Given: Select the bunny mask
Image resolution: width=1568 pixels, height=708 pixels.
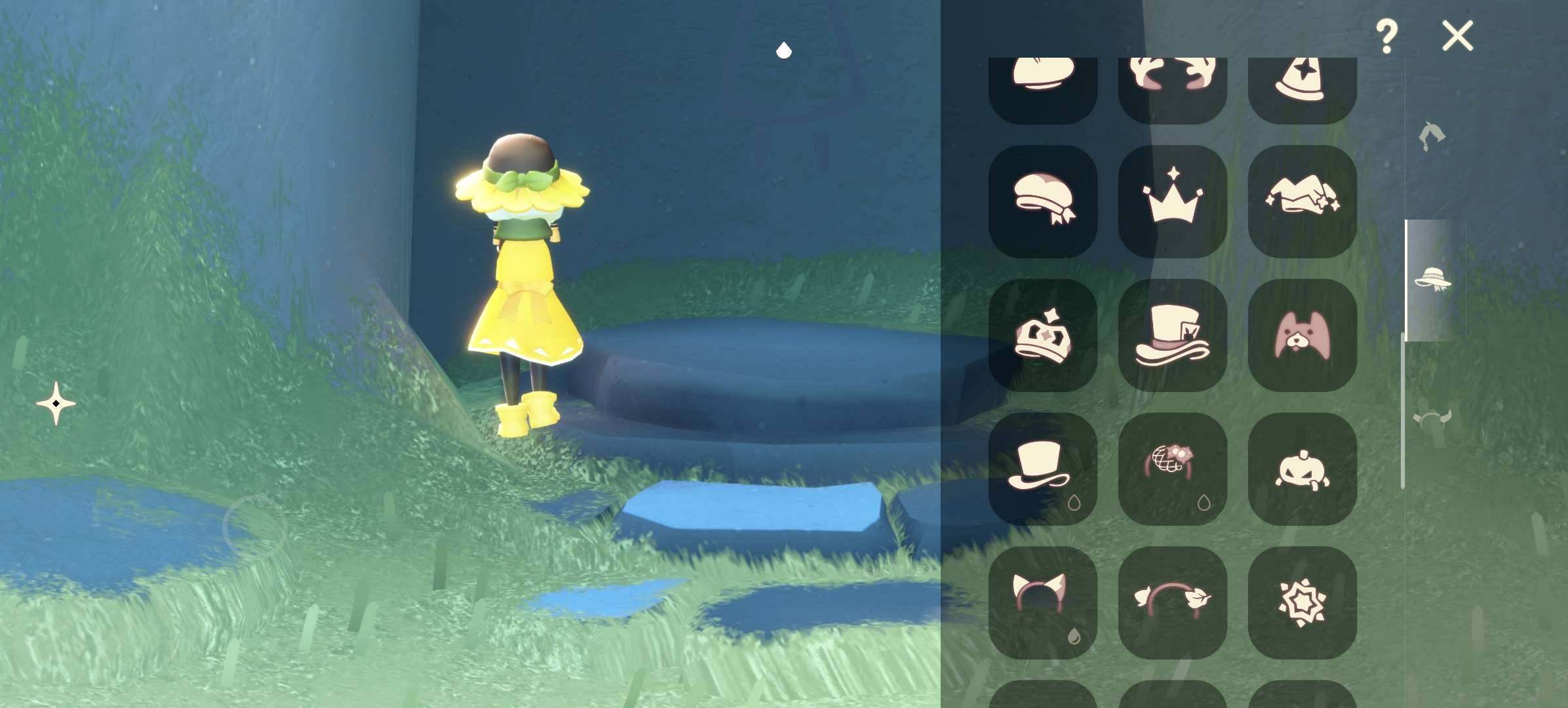Looking at the screenshot, I should click(x=1302, y=336).
